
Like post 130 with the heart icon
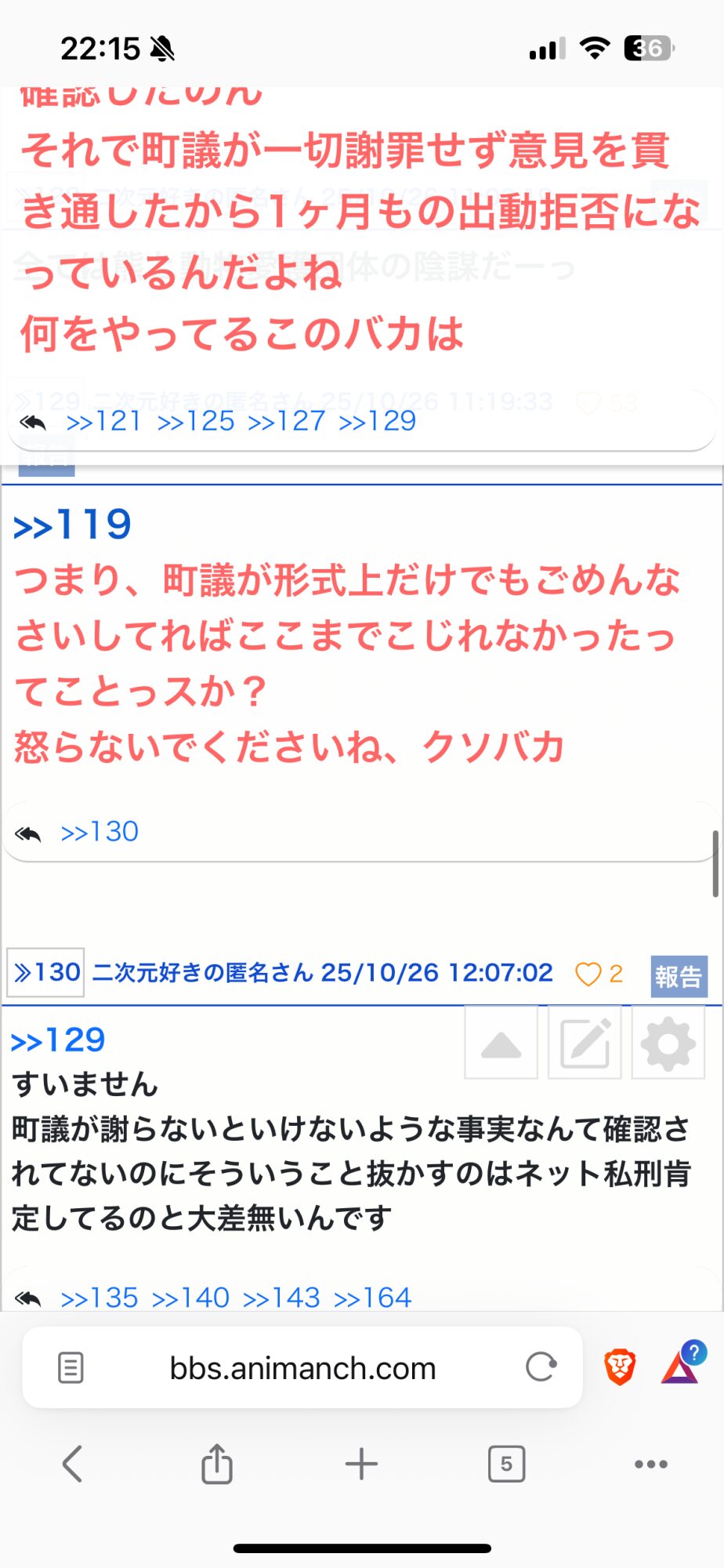click(x=588, y=974)
